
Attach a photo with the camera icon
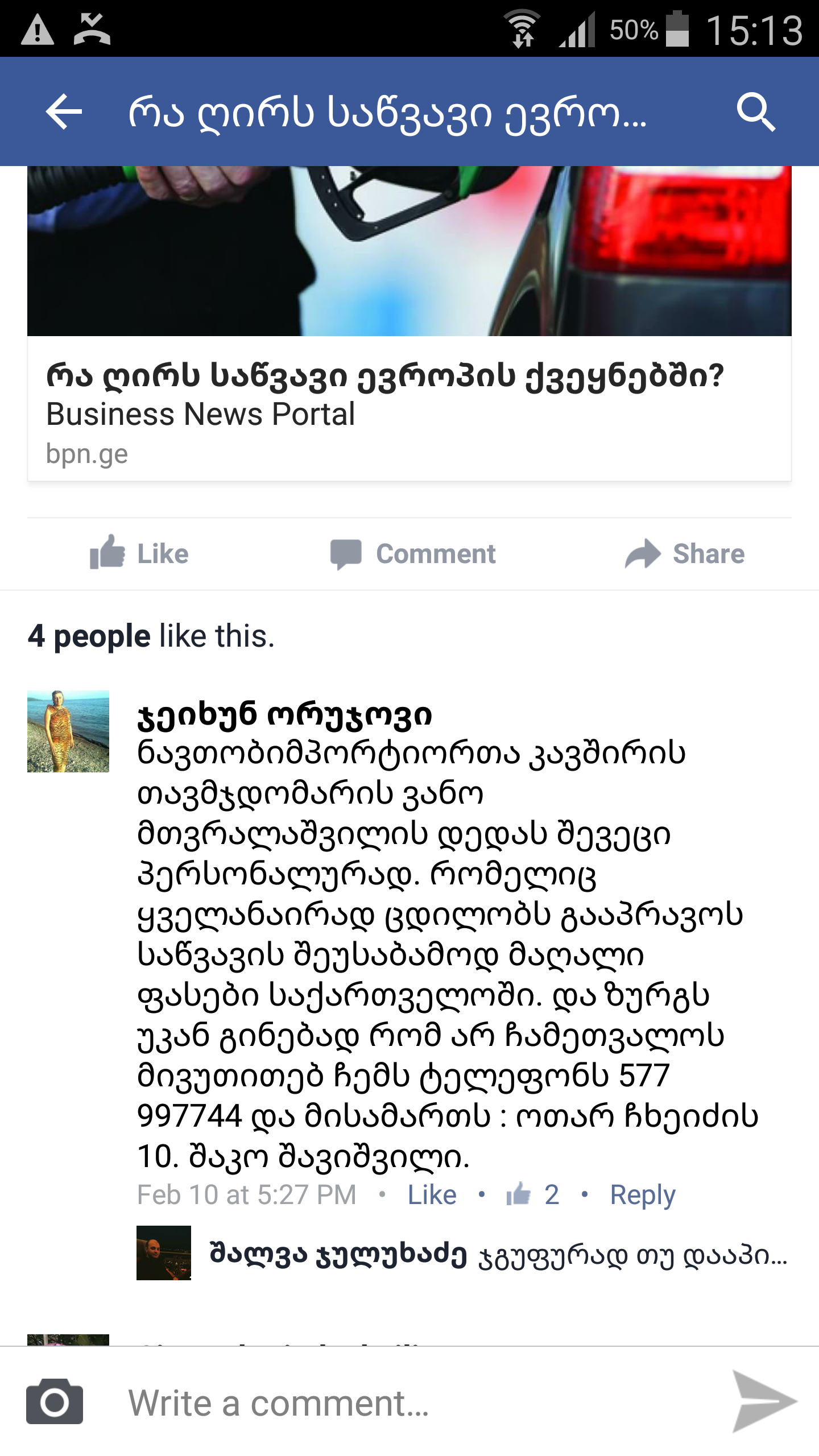coord(55,1403)
